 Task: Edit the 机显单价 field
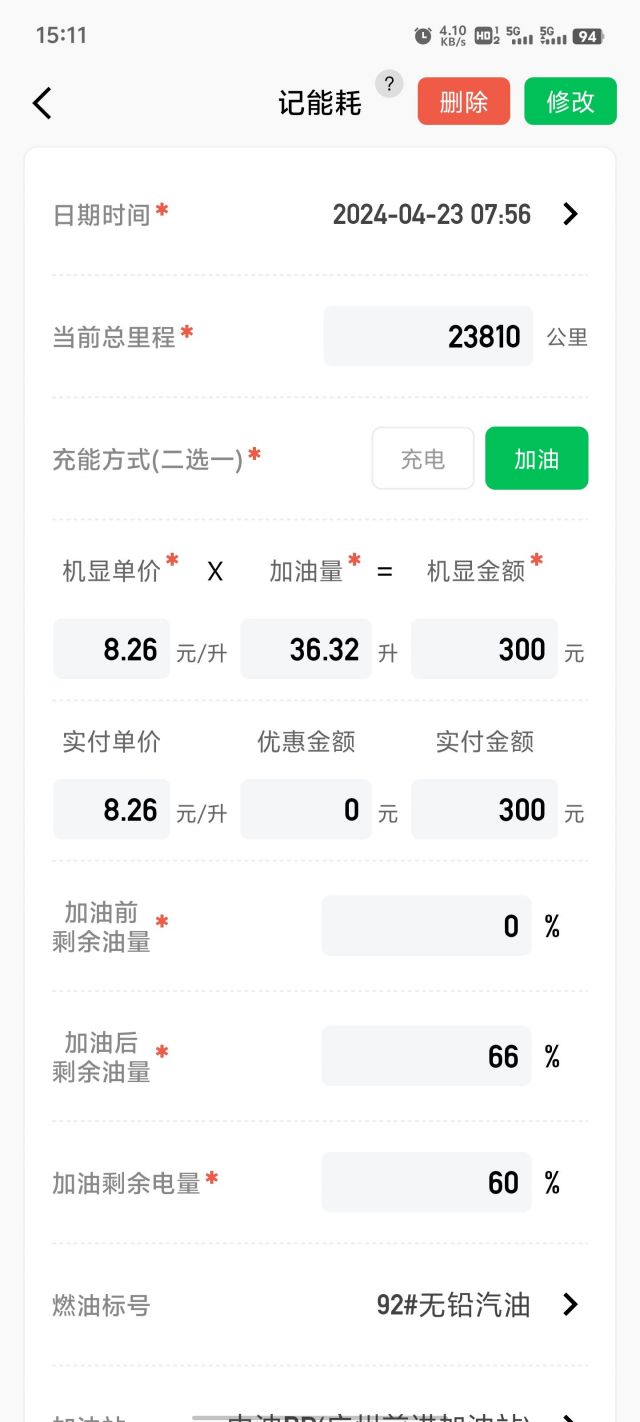[x=112, y=650]
